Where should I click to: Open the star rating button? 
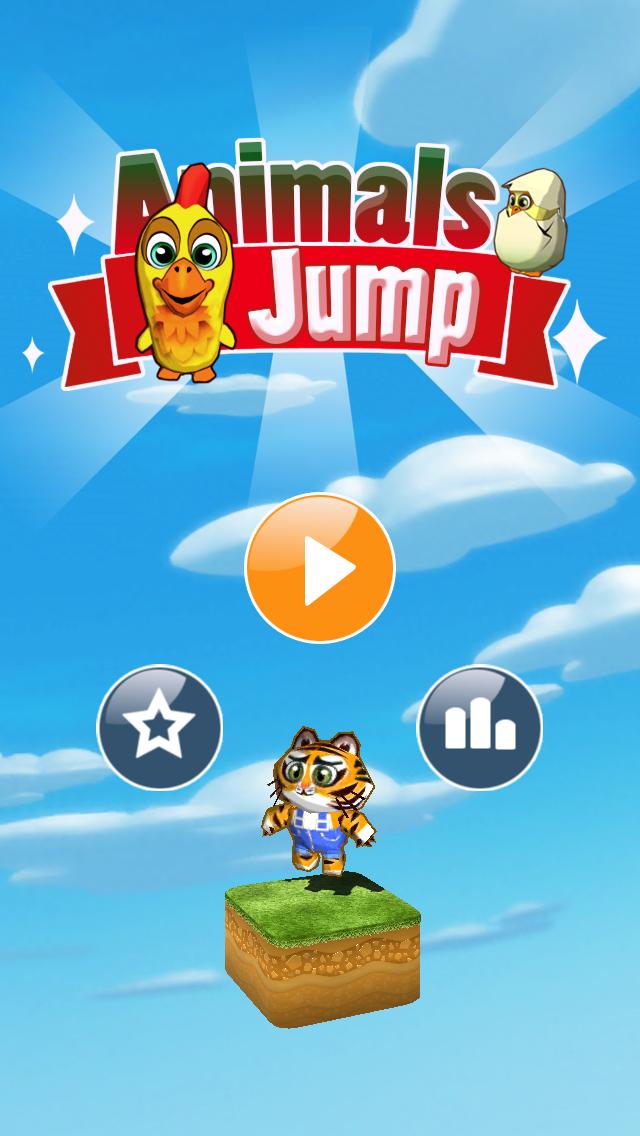[x=159, y=727]
